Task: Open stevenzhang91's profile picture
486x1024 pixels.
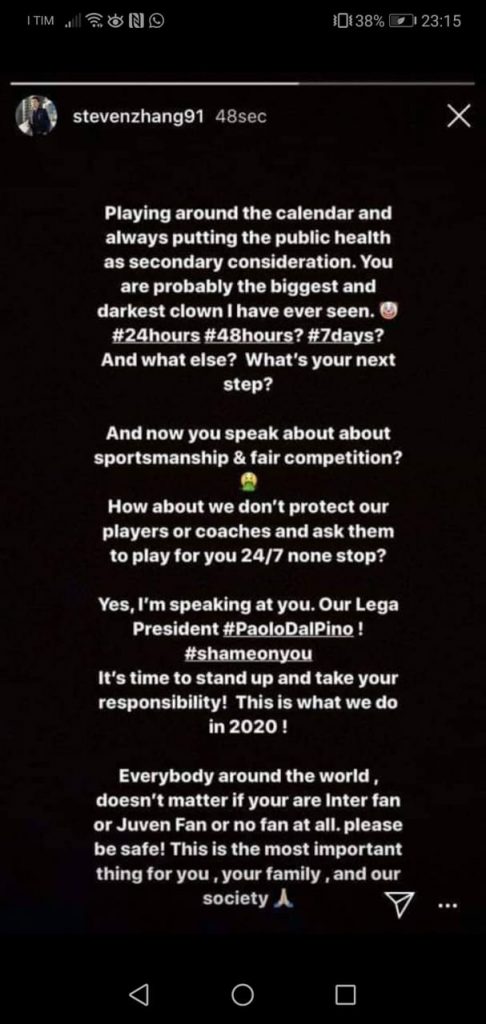Action: click(x=35, y=116)
